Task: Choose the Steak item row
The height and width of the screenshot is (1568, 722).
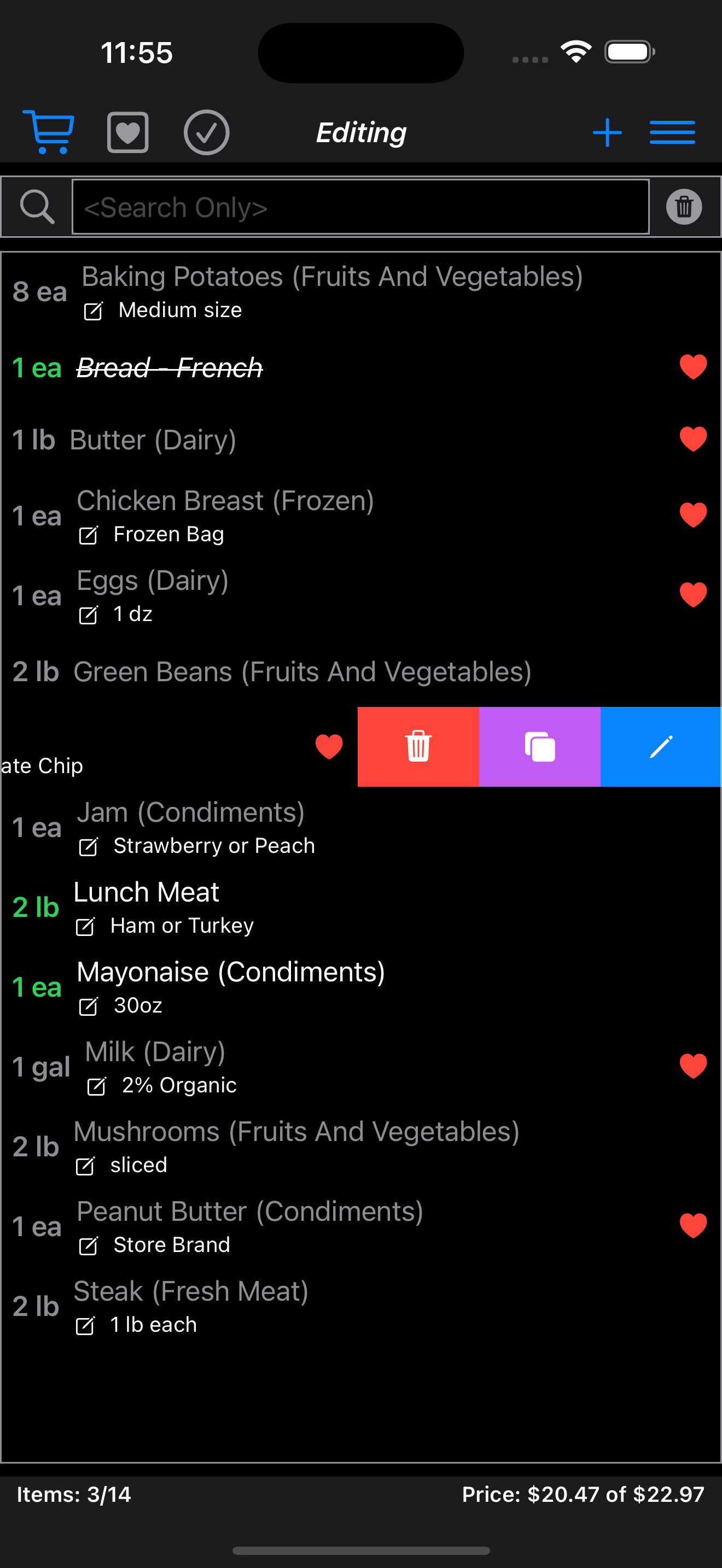Action: (x=190, y=1305)
